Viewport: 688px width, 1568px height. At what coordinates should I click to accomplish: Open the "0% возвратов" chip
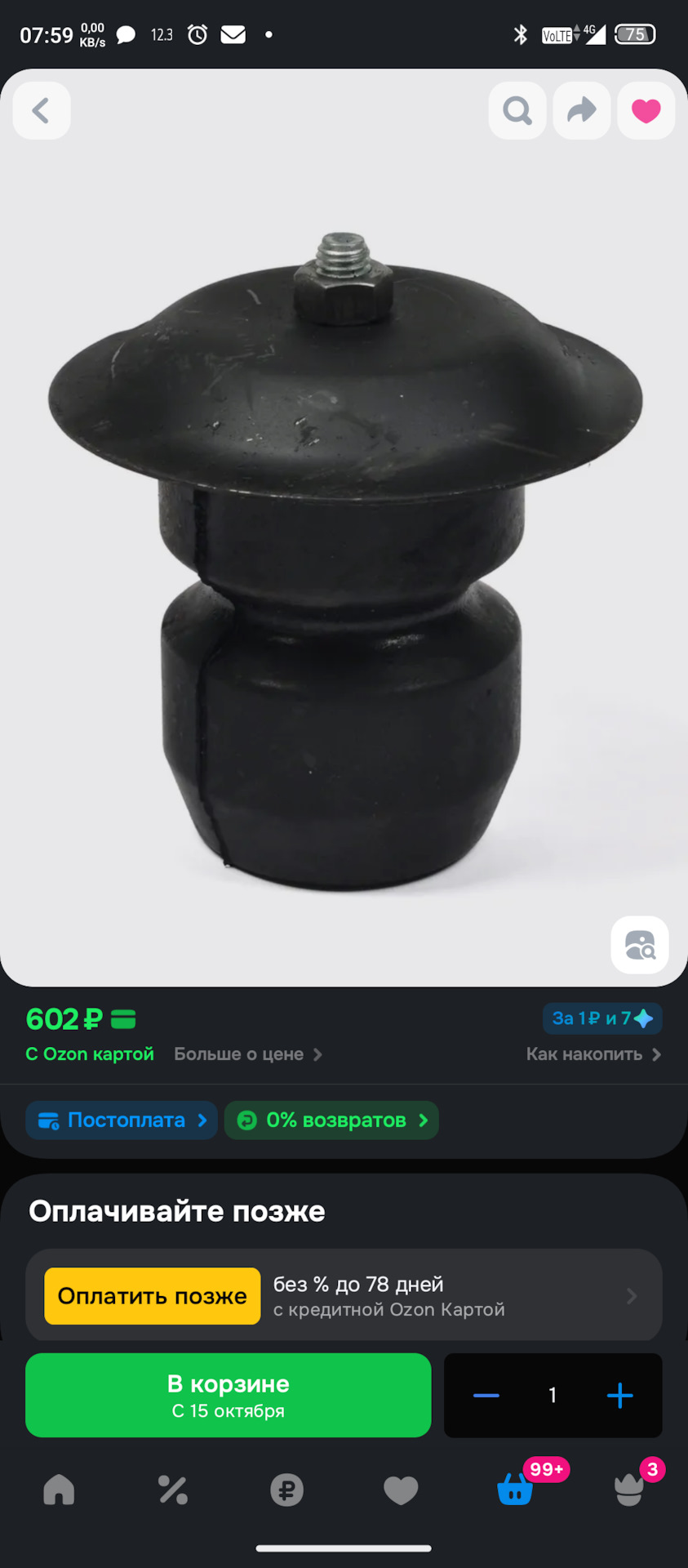coord(331,1120)
